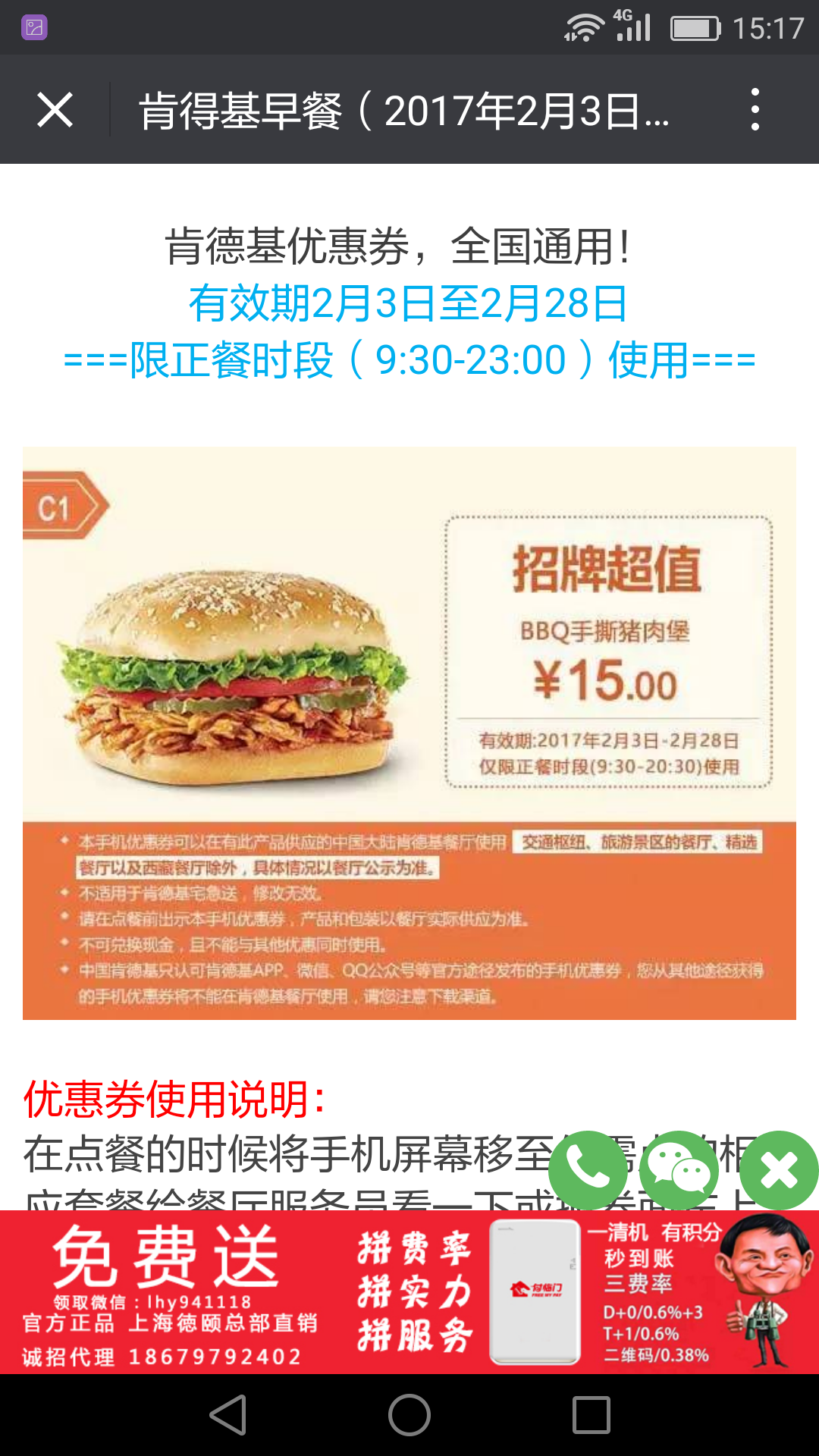The width and height of the screenshot is (819, 1456).
Task: Go to the home screen via home button
Action: pos(409,1415)
